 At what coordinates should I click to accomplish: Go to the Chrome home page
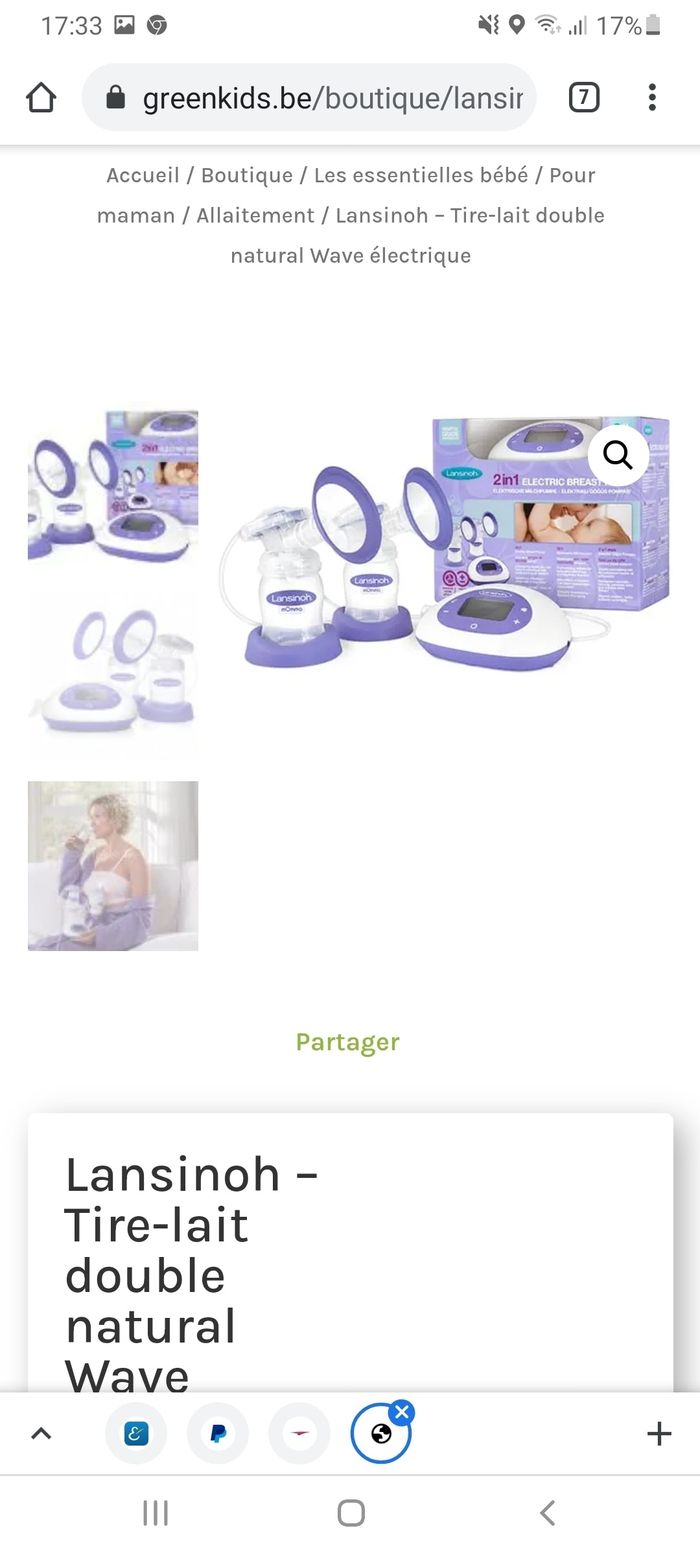coord(41,98)
